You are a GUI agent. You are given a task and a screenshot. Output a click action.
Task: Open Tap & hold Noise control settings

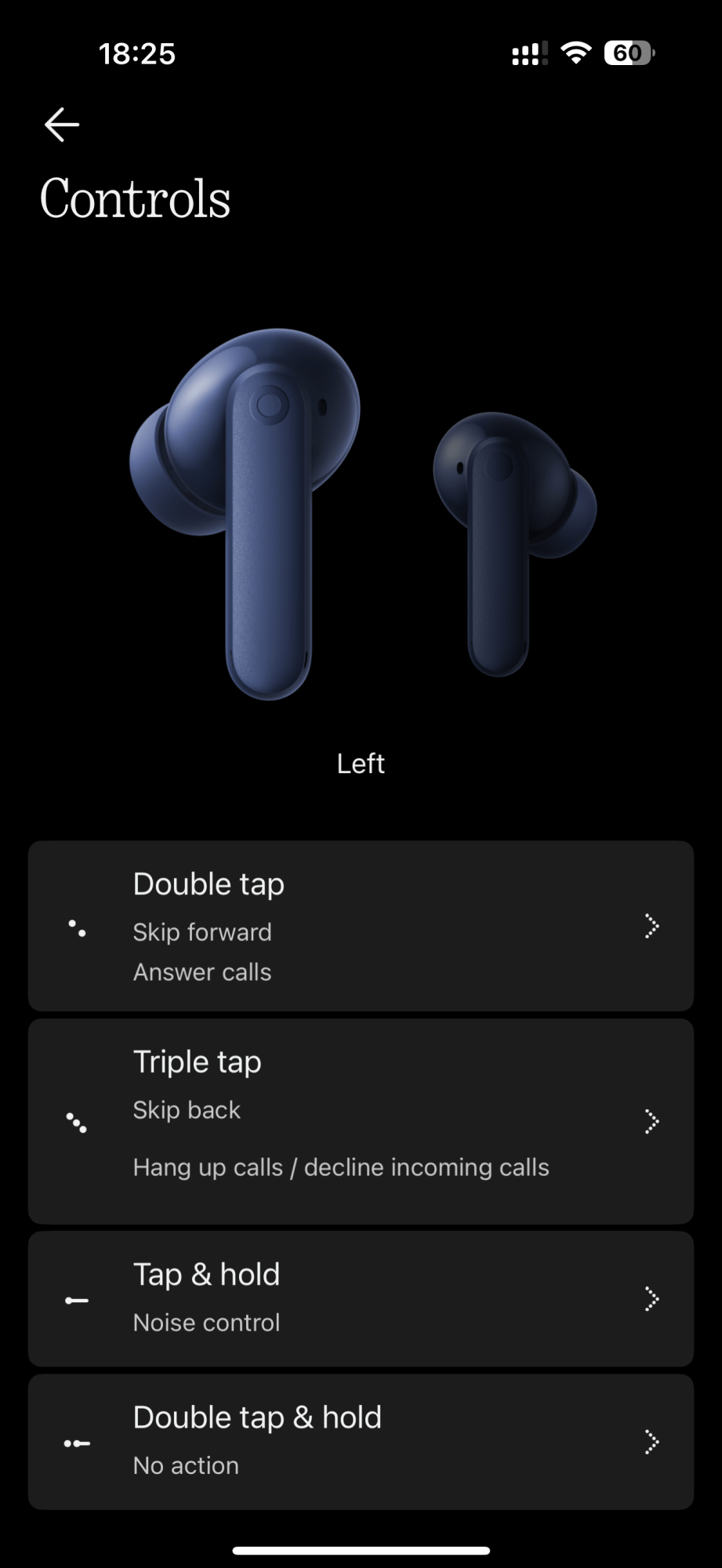pyautogui.click(x=361, y=1299)
